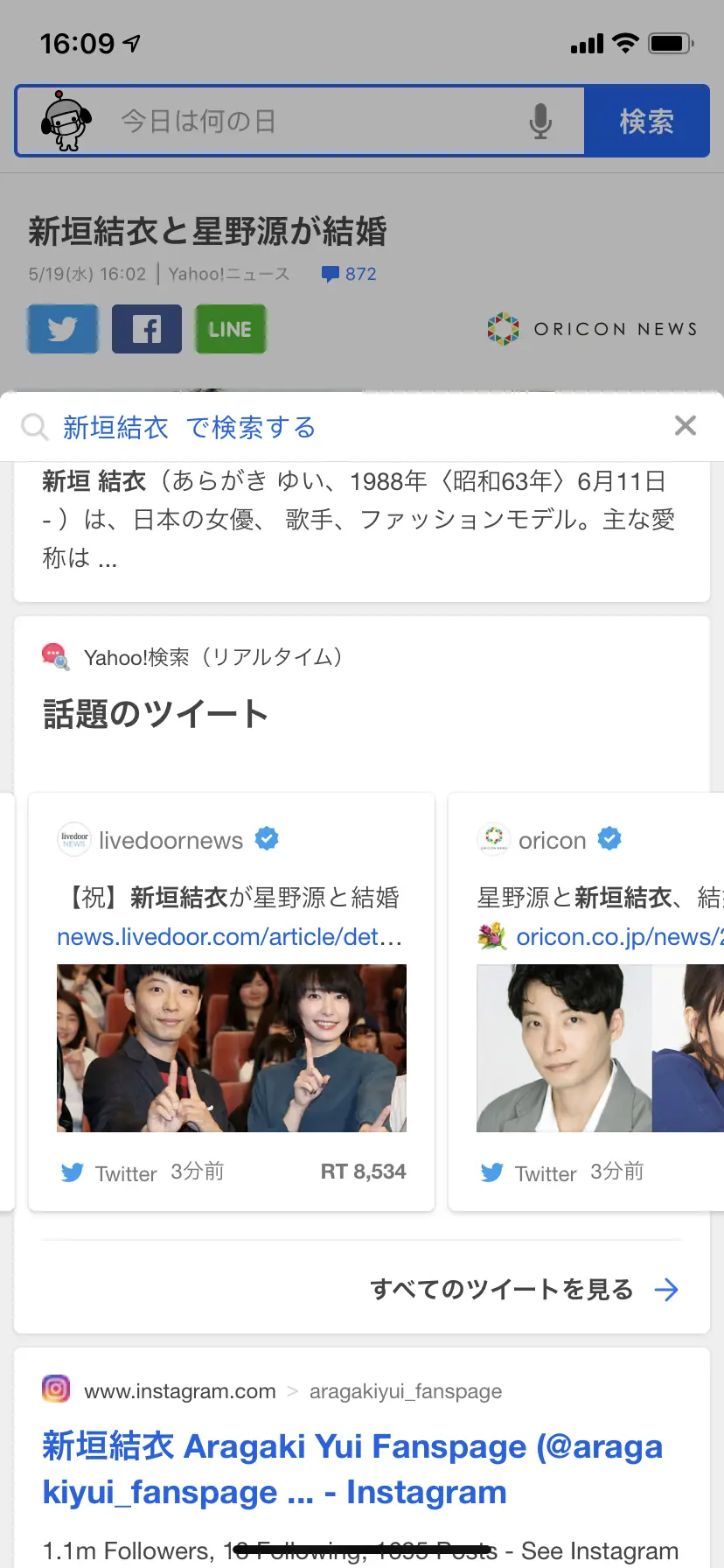Share the article on LINE

pos(230,330)
